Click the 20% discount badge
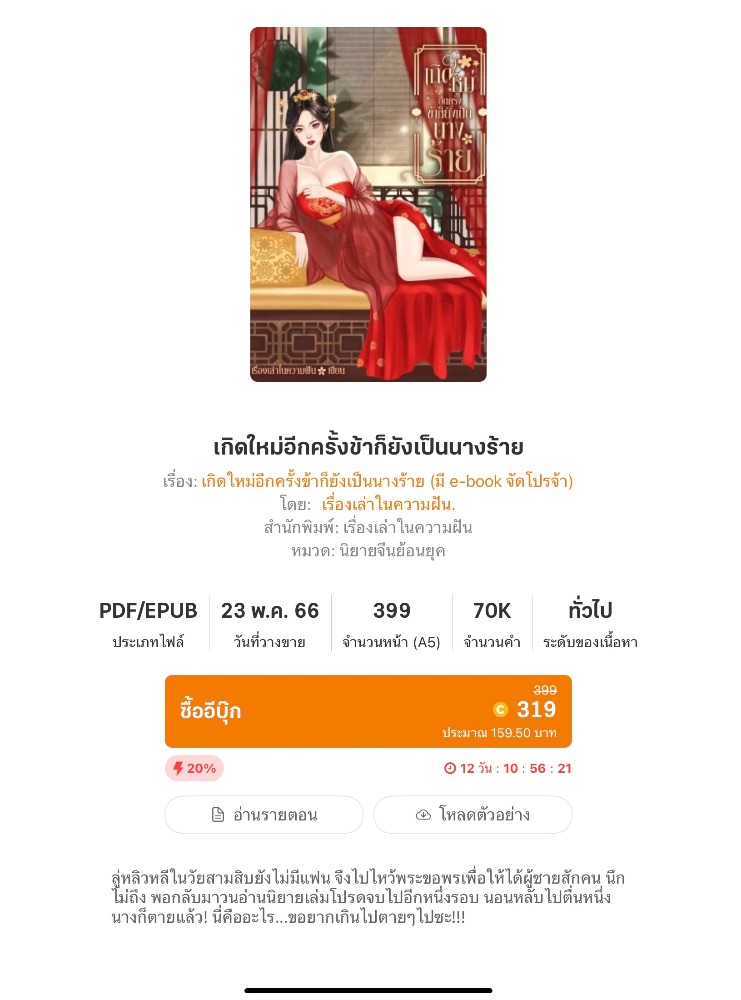This screenshot has height=1000, width=741. pos(194,768)
